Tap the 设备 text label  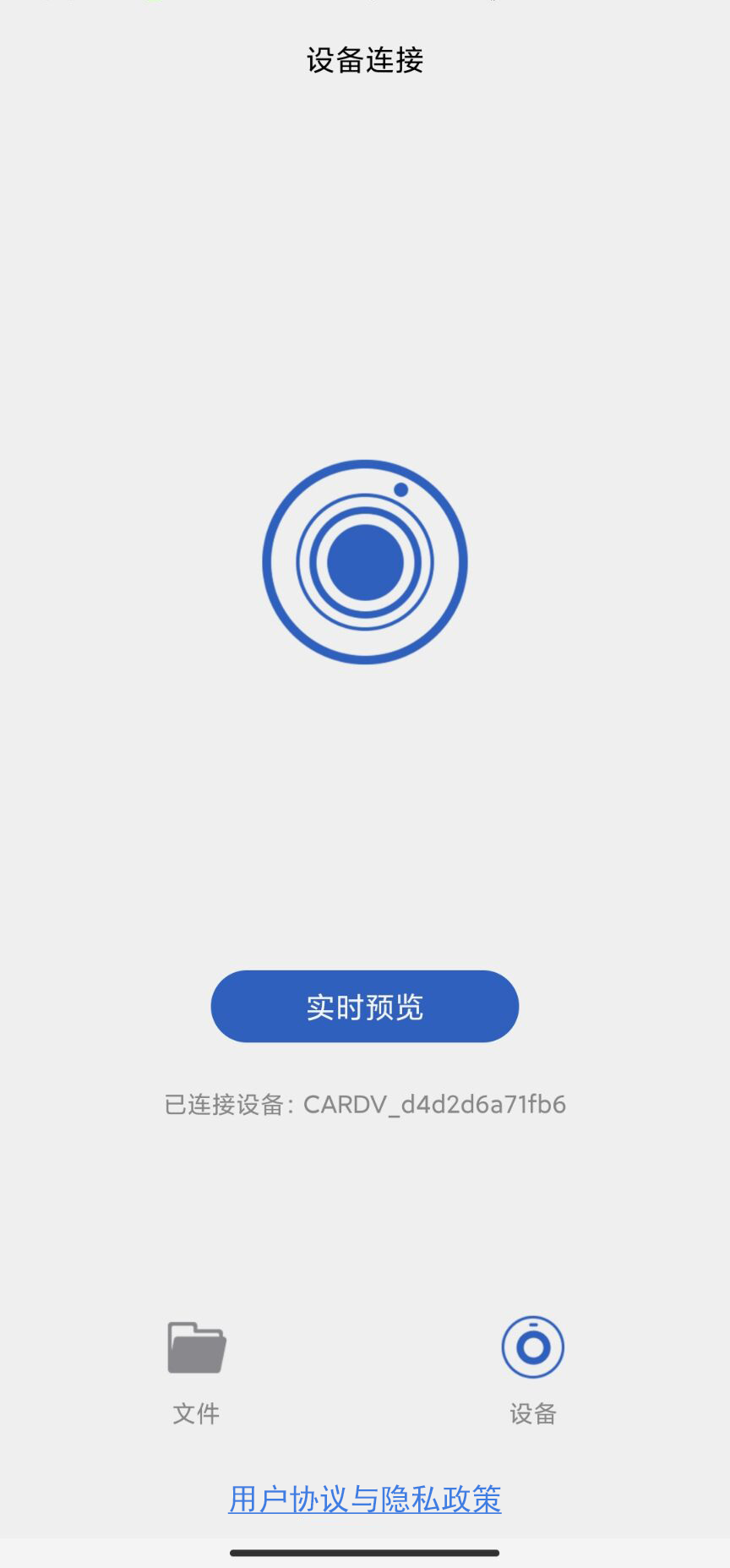pyautogui.click(x=532, y=1412)
